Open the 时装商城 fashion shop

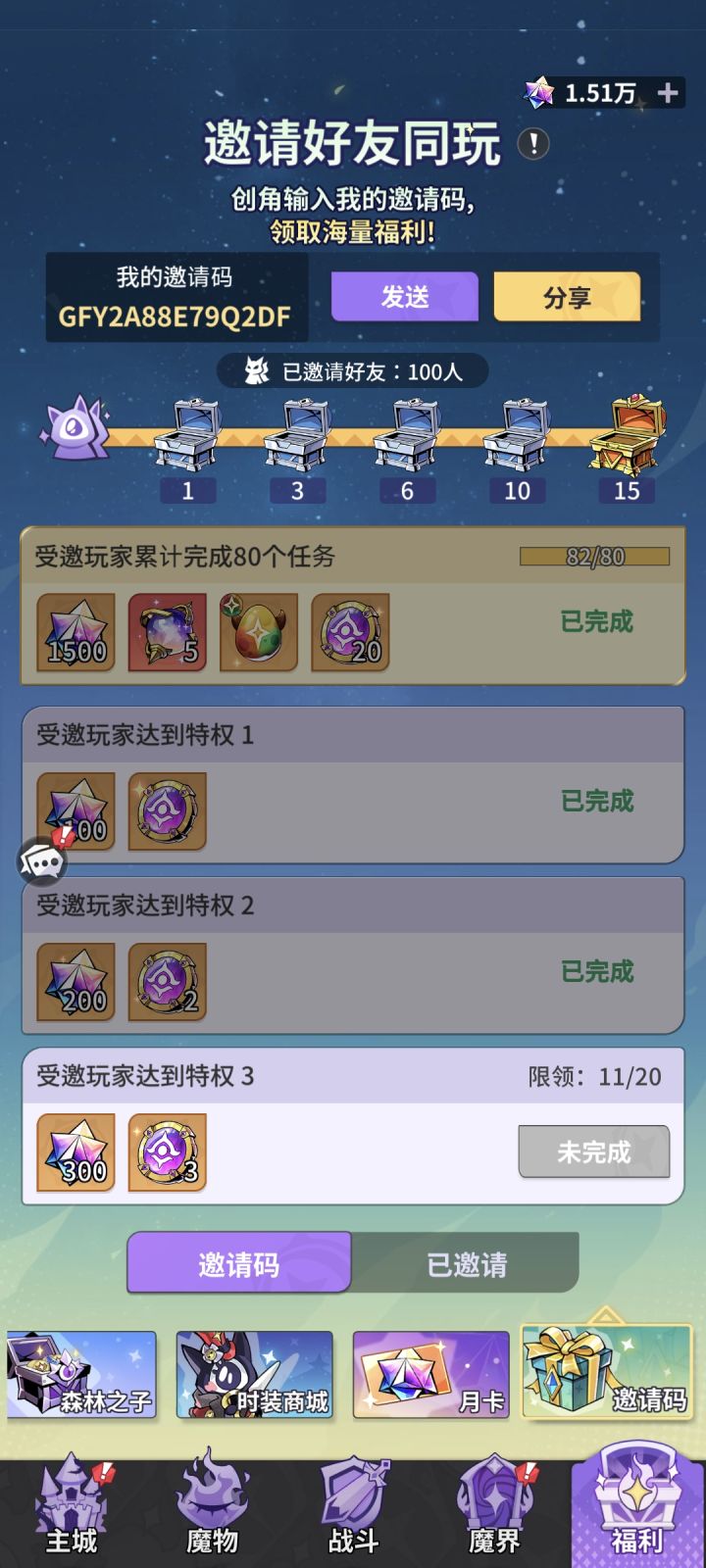click(x=253, y=1377)
